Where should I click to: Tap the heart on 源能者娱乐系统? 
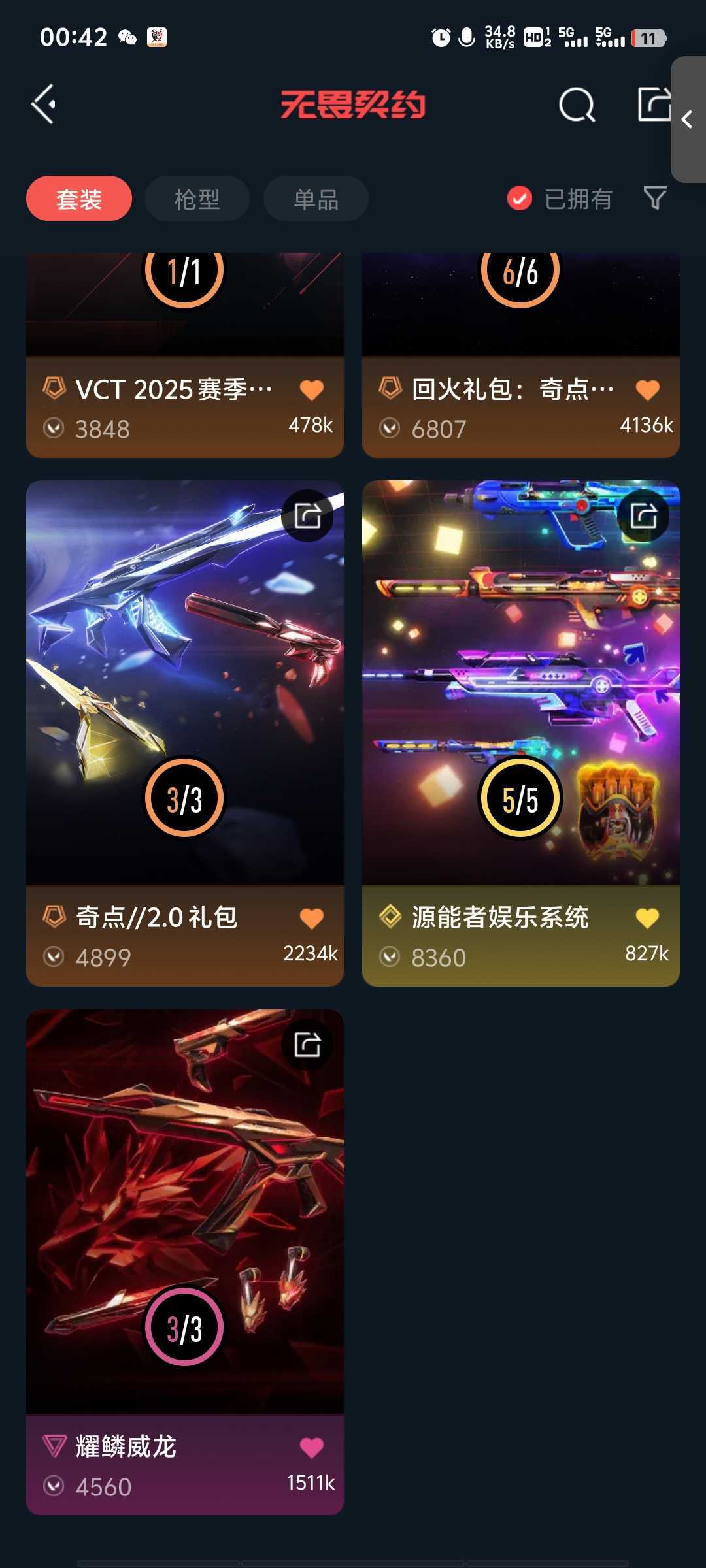pos(647,918)
